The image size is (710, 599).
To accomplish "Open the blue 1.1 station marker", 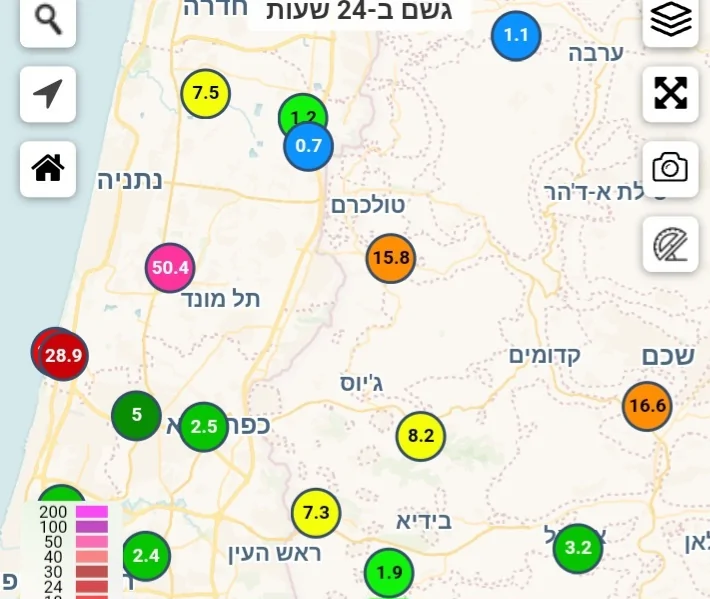I will [x=516, y=37].
